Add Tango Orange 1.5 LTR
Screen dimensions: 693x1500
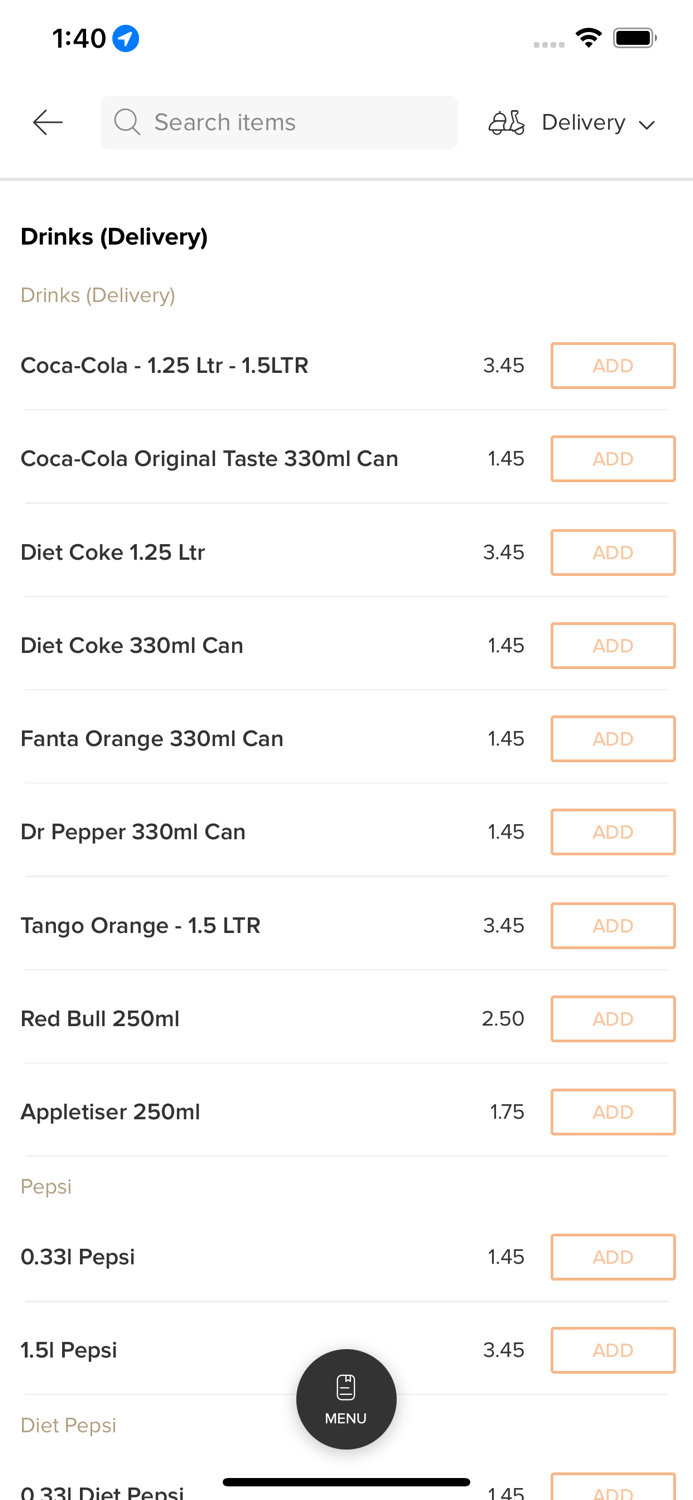click(x=612, y=926)
